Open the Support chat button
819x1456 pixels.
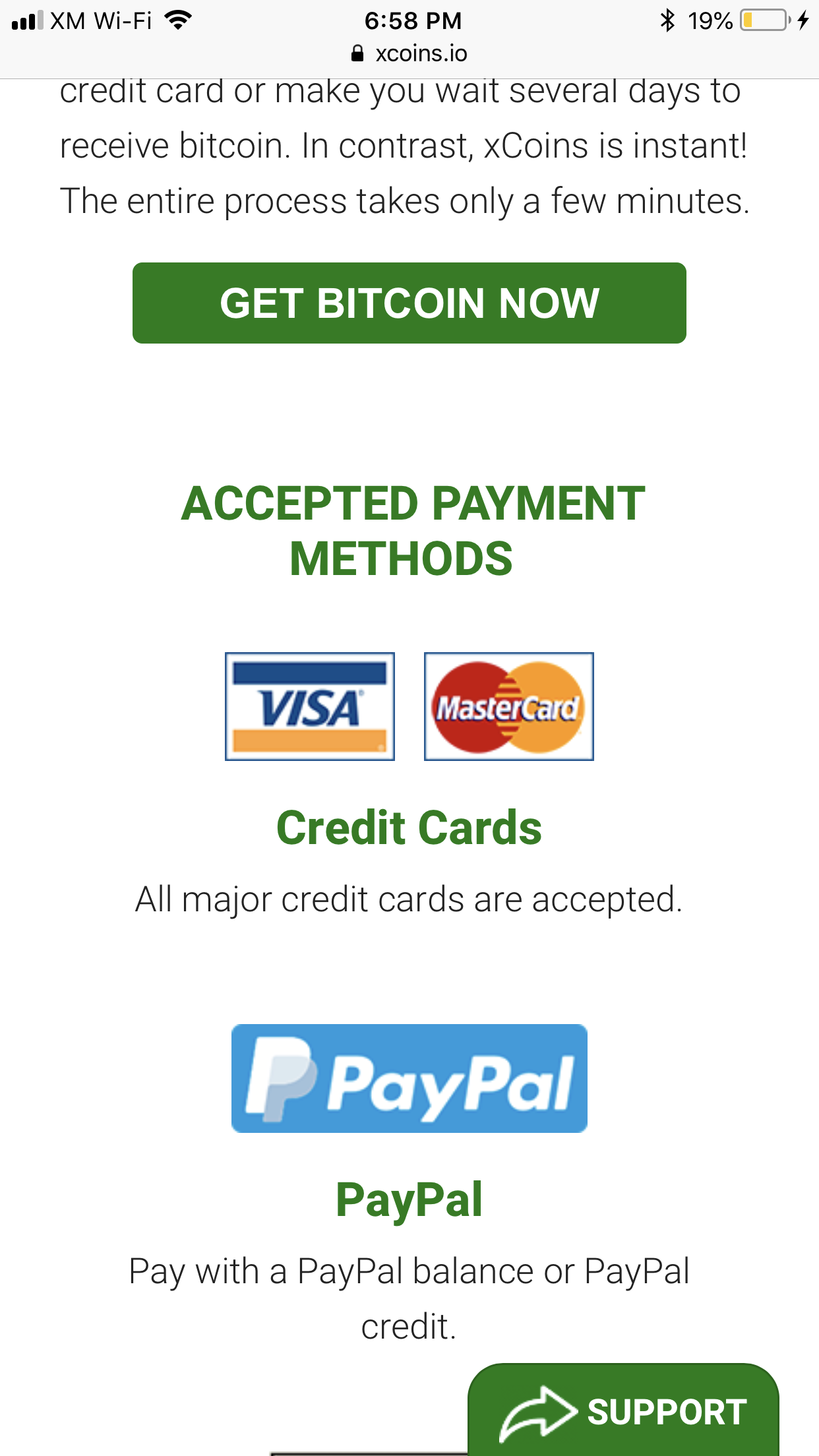623,1411
